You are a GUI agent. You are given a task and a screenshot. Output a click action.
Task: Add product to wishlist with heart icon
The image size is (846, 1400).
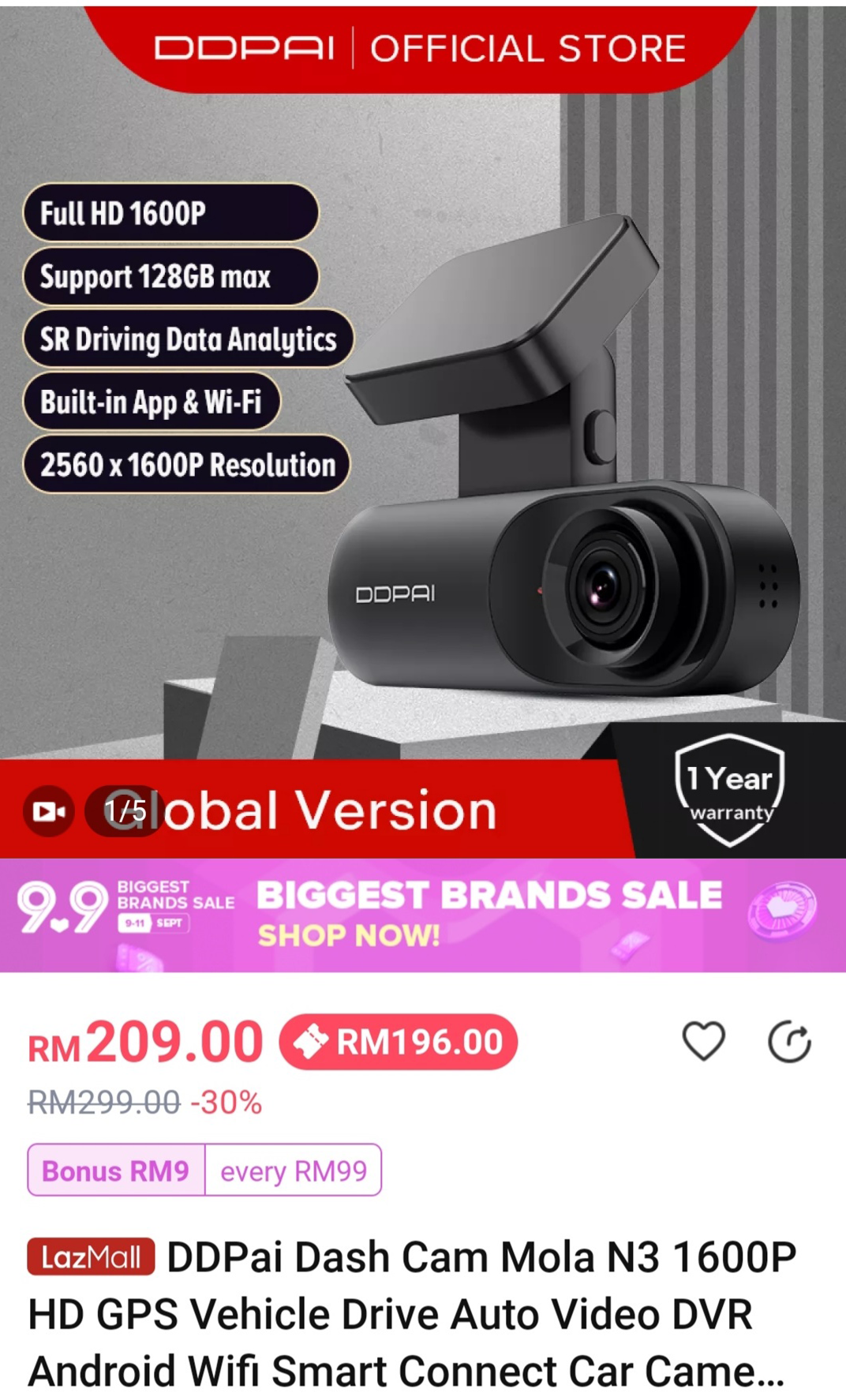point(703,1041)
